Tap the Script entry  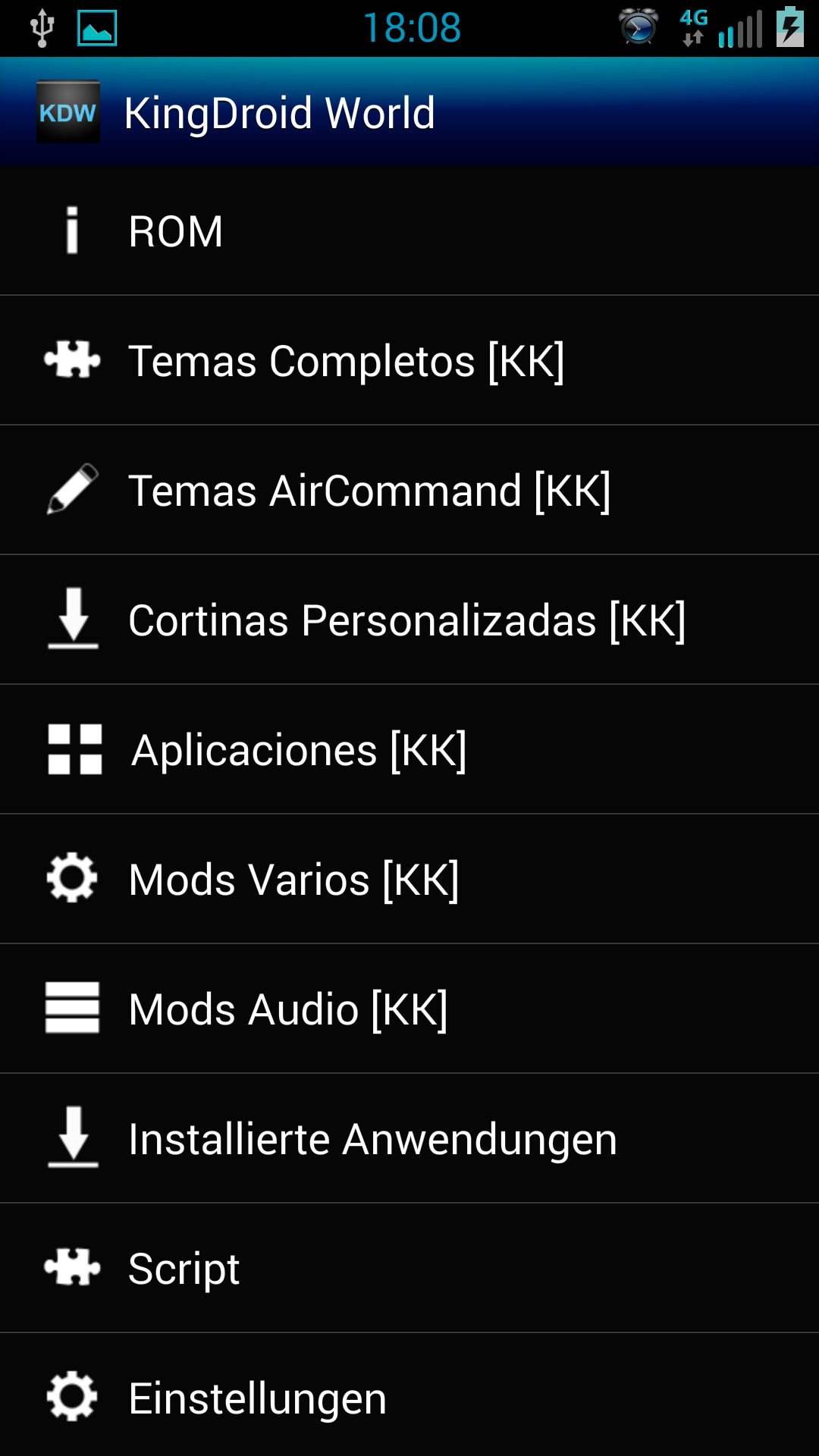click(x=409, y=1268)
